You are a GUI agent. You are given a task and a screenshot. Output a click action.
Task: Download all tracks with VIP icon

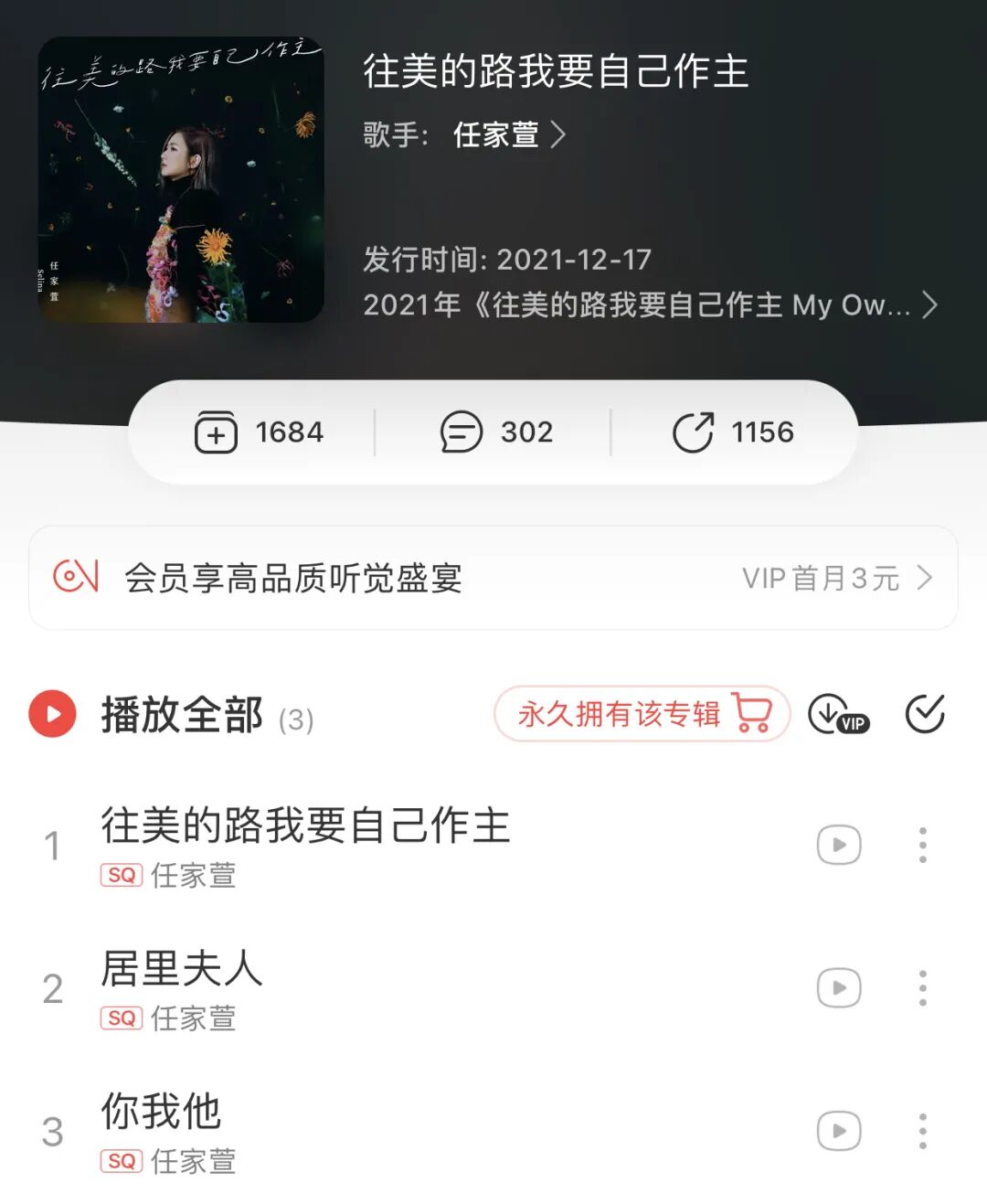point(838,715)
